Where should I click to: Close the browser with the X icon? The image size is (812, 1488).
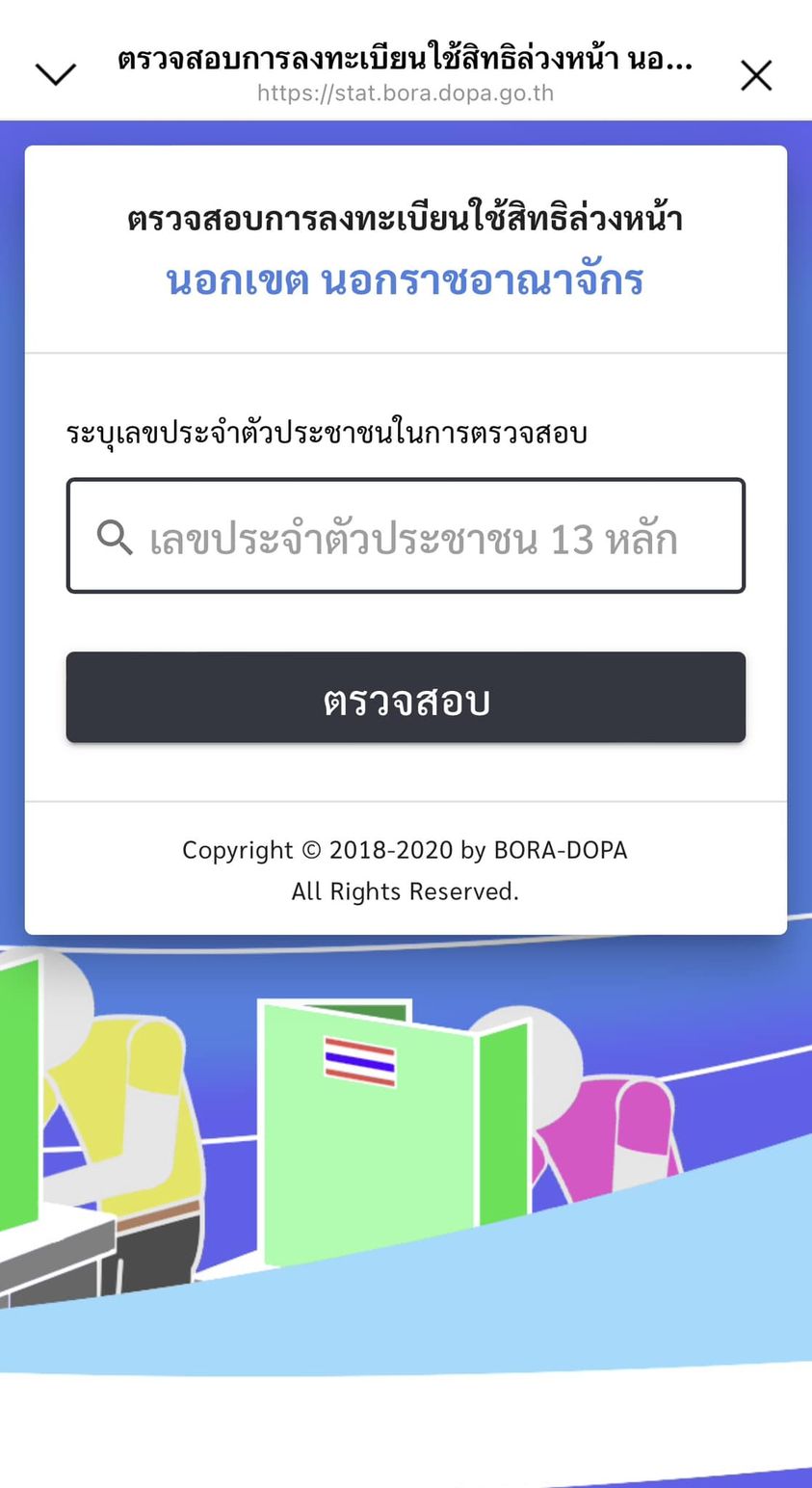(756, 75)
